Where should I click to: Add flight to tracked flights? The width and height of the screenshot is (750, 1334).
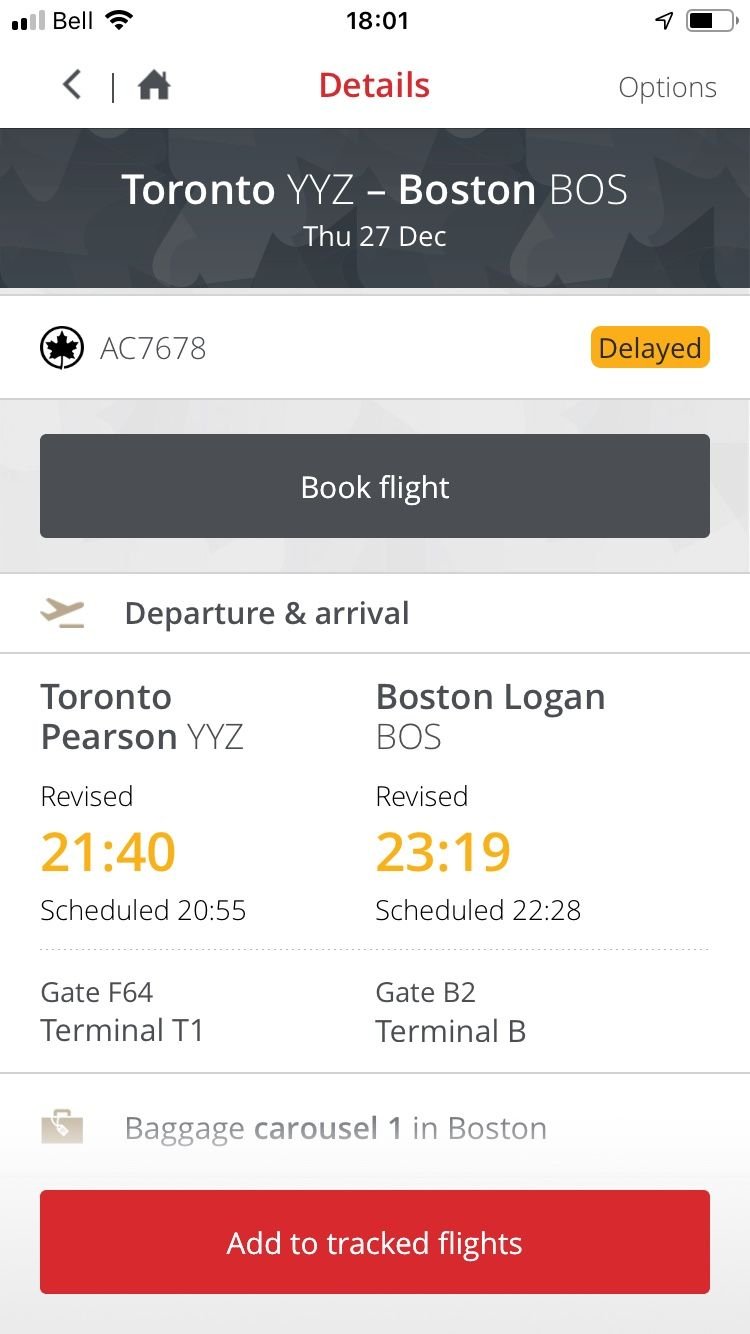click(375, 1243)
